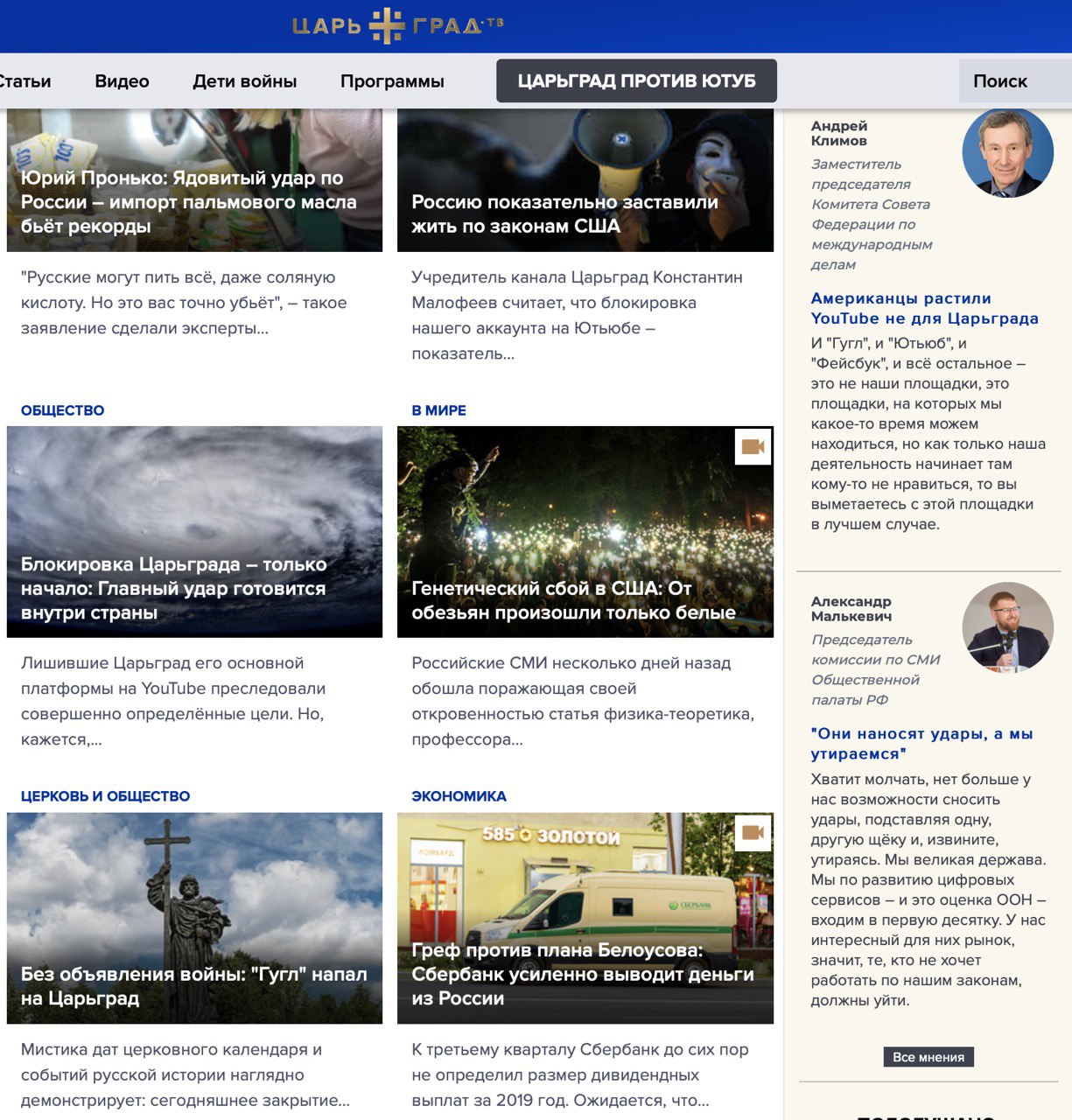This screenshot has height=1120, width=1072.
Task: Tap the Все мнения button
Action: (x=928, y=1057)
